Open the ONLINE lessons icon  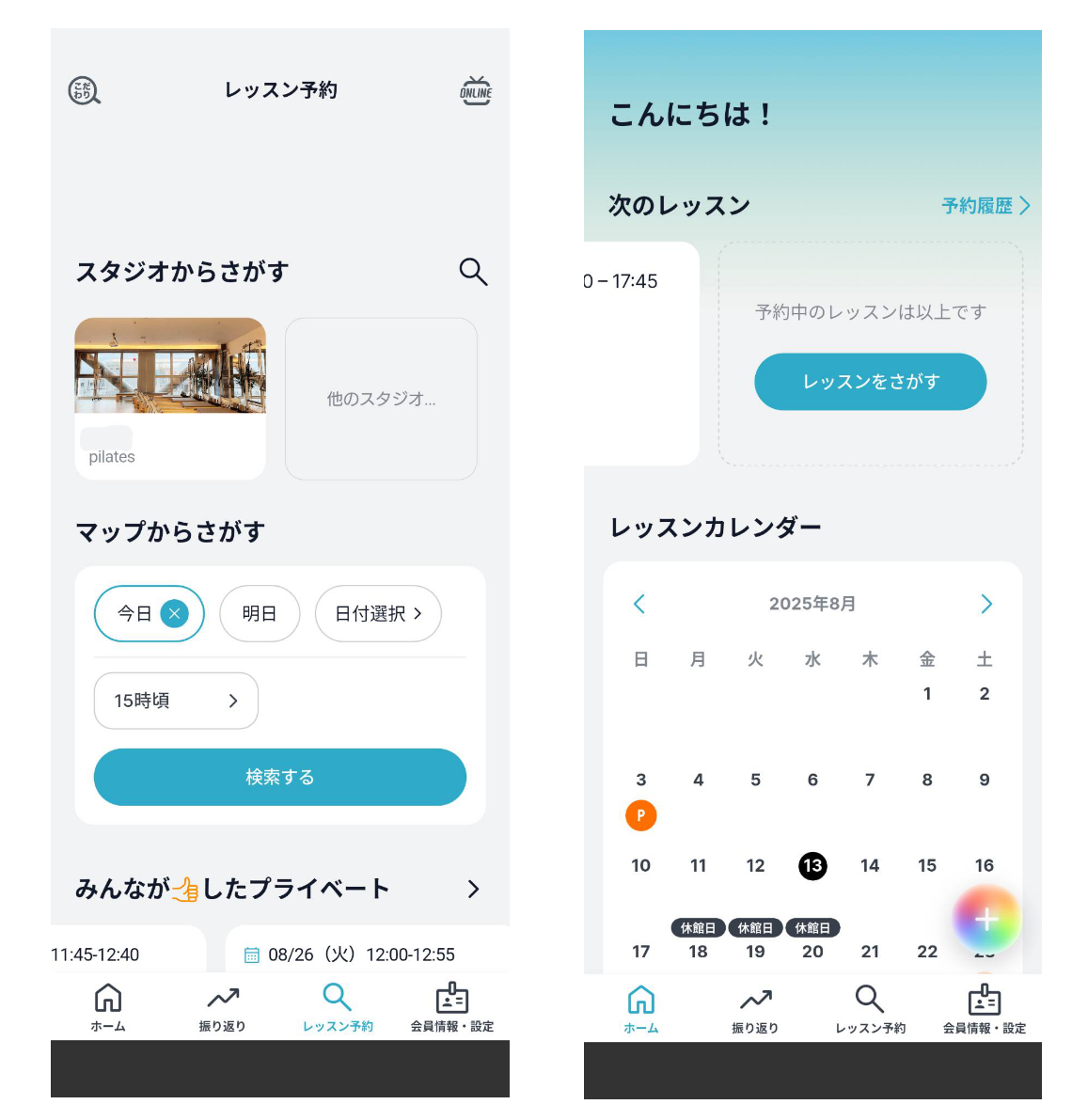tap(476, 90)
